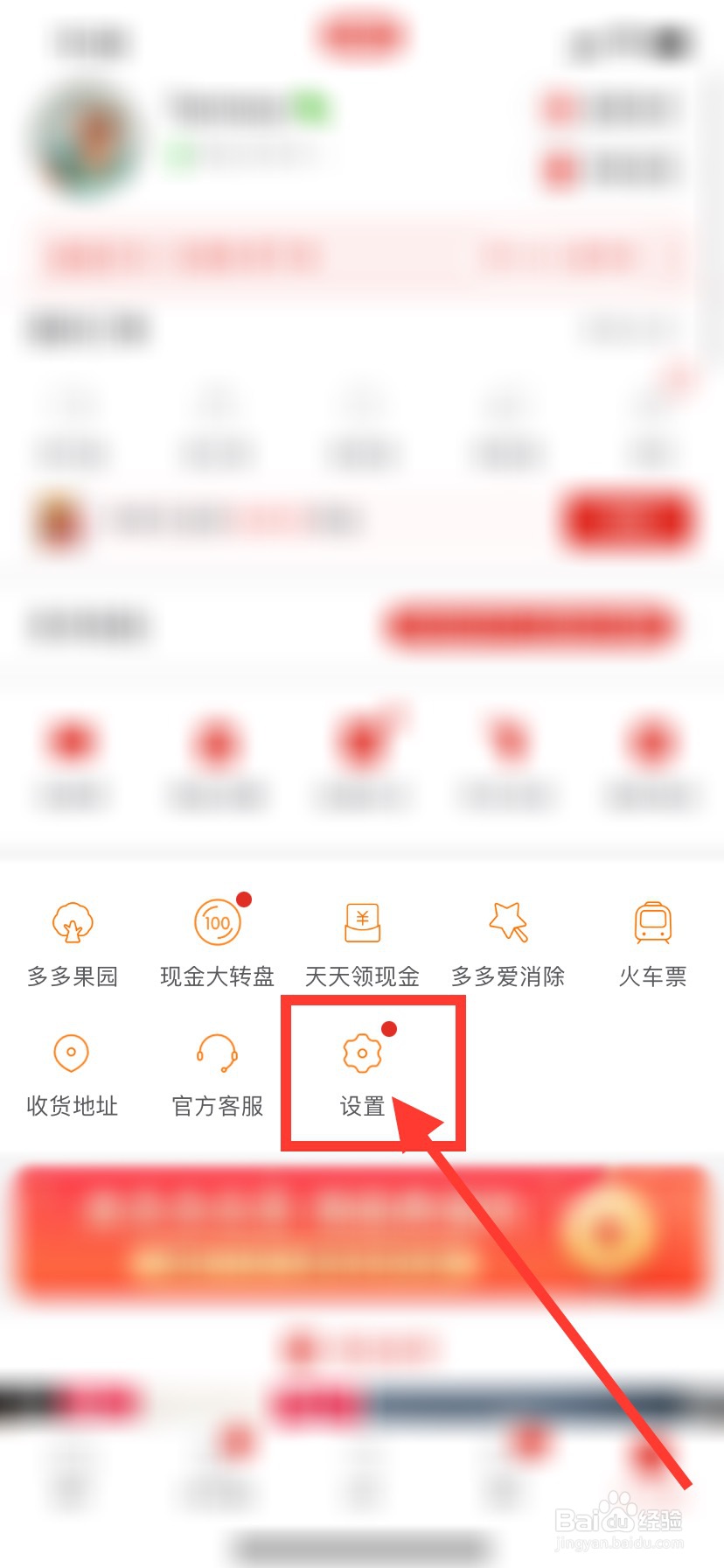This screenshot has height=1568, width=724.
Task: Open the 官方客服 customer service headset icon
Action: pos(215,1053)
